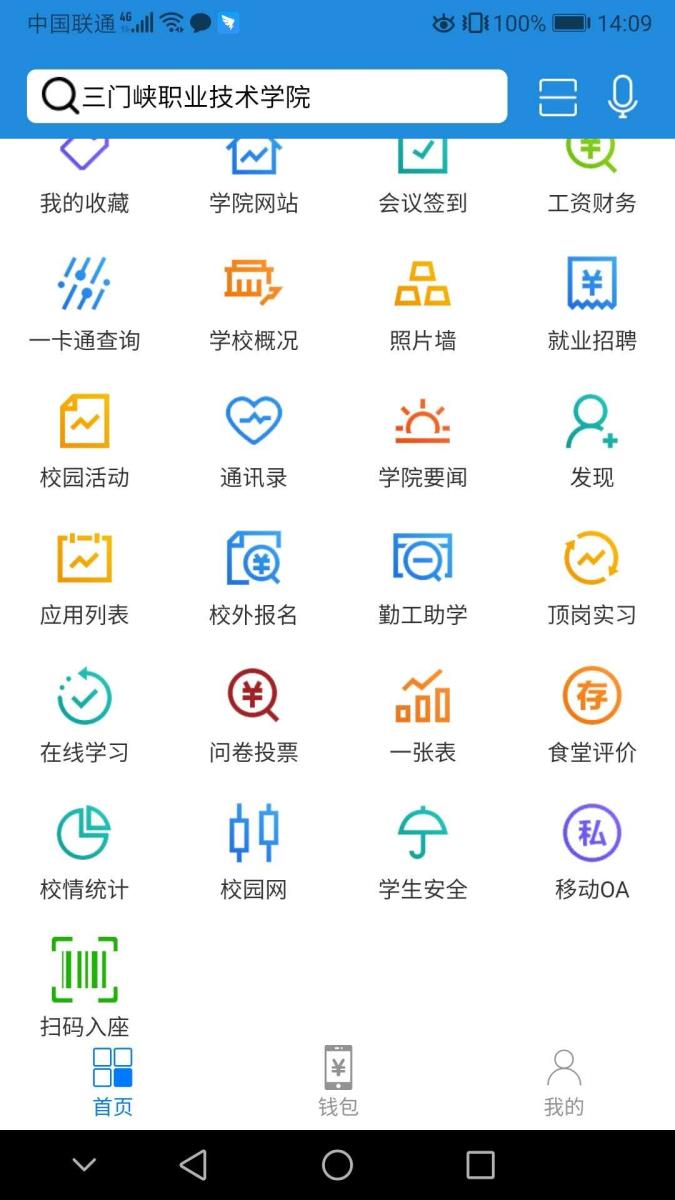The width and height of the screenshot is (675, 1200).
Task: Open 顶岗实习
Action: coord(592,578)
